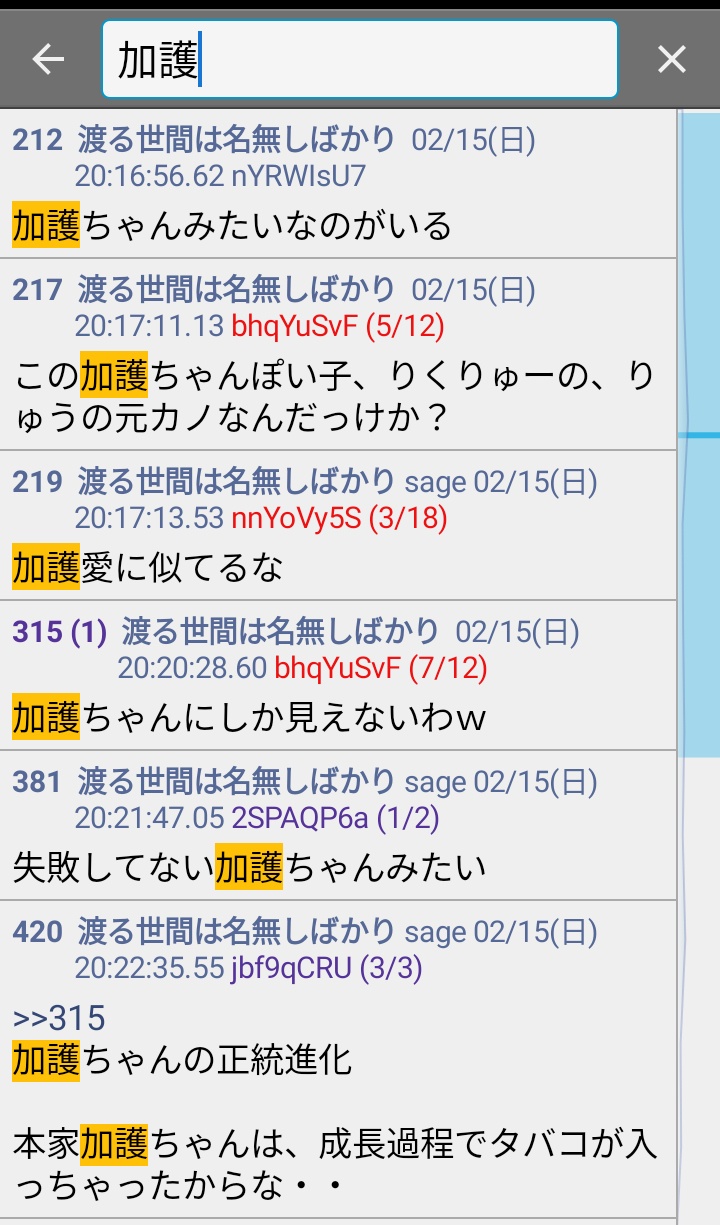Tap the ID 2SPAQP6a (1/2) on post 381
Viewport: 720px width, 1225px height.
pos(335,818)
